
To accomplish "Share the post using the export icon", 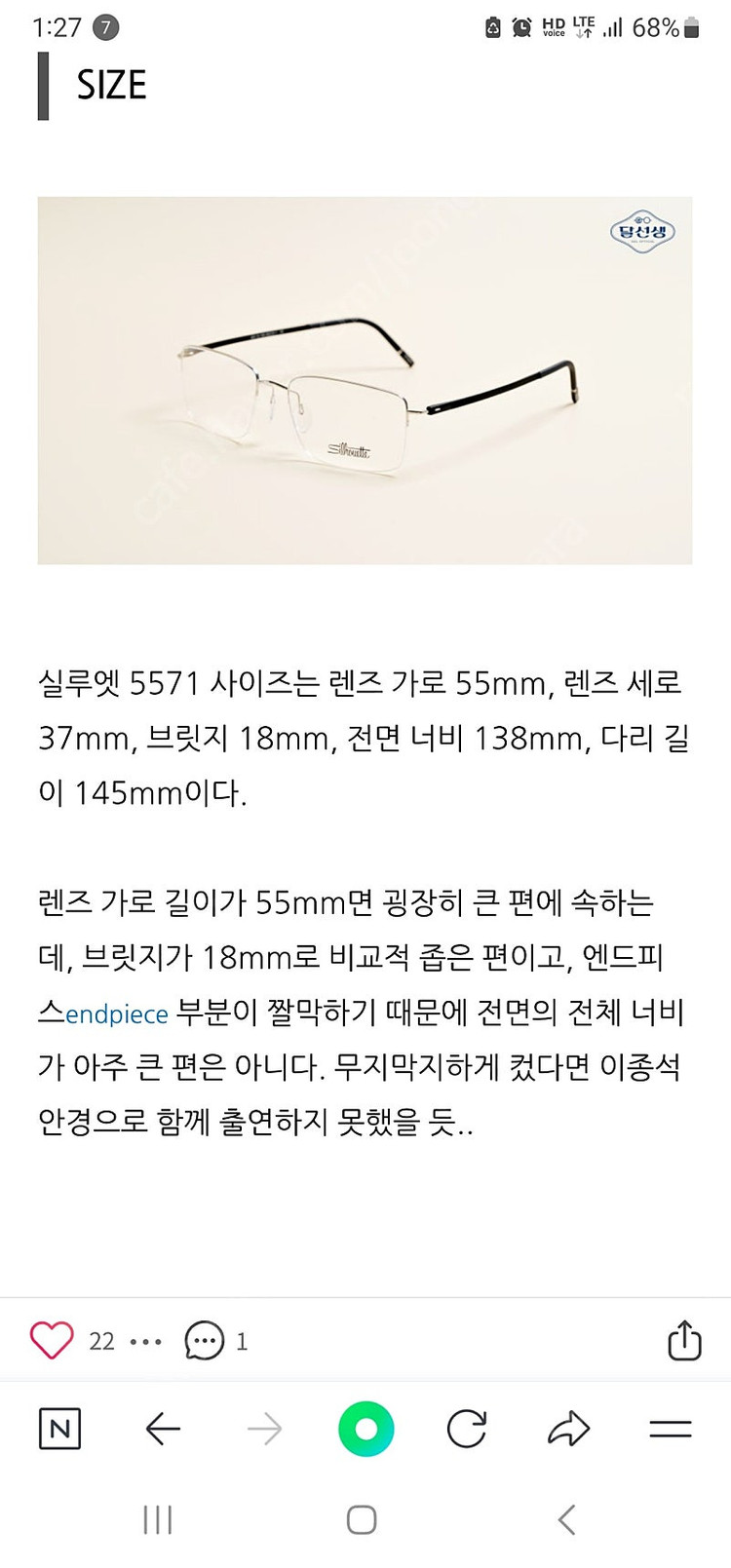I will point(684,1340).
